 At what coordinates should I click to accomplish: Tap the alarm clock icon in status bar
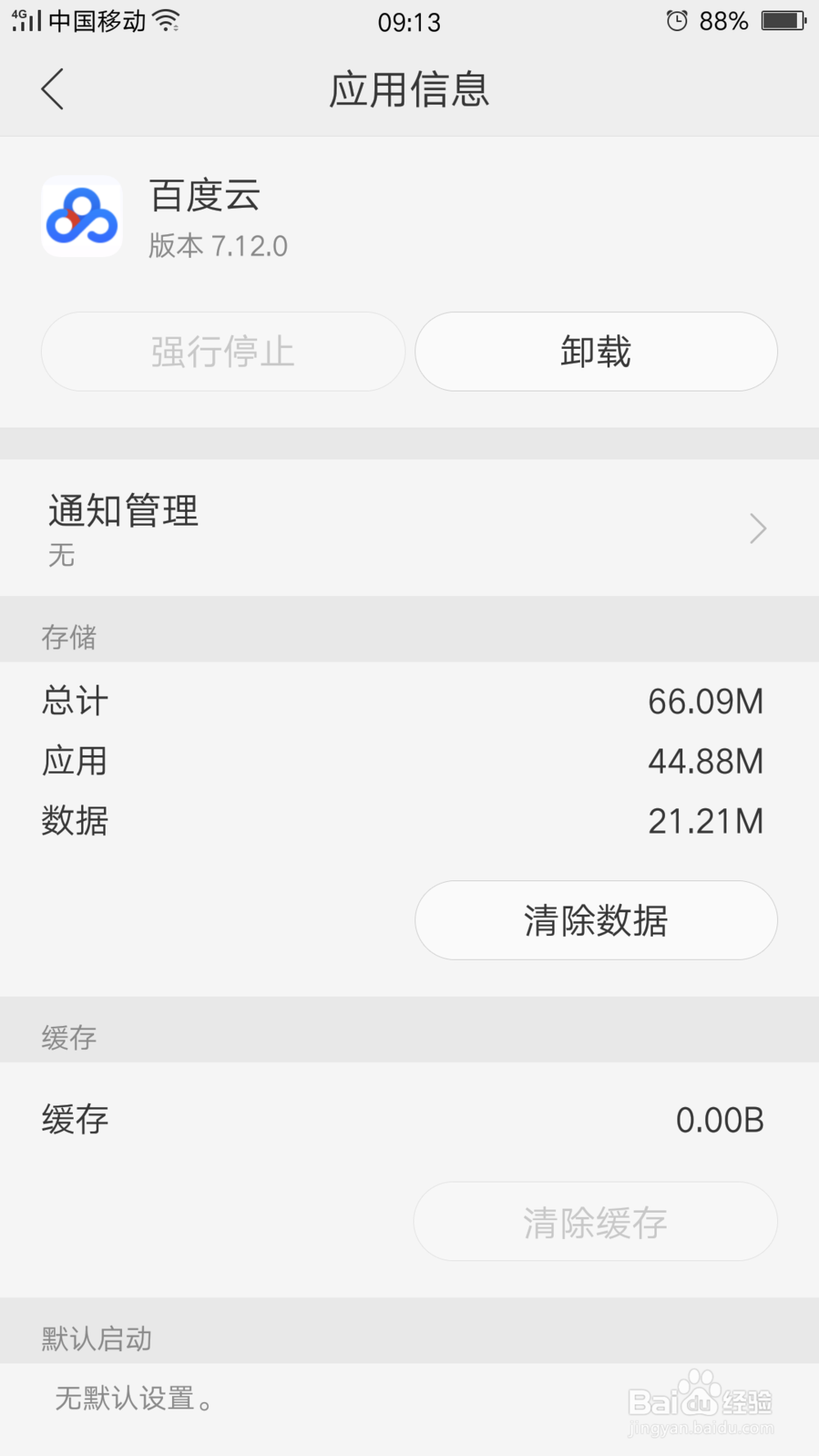pos(676,20)
